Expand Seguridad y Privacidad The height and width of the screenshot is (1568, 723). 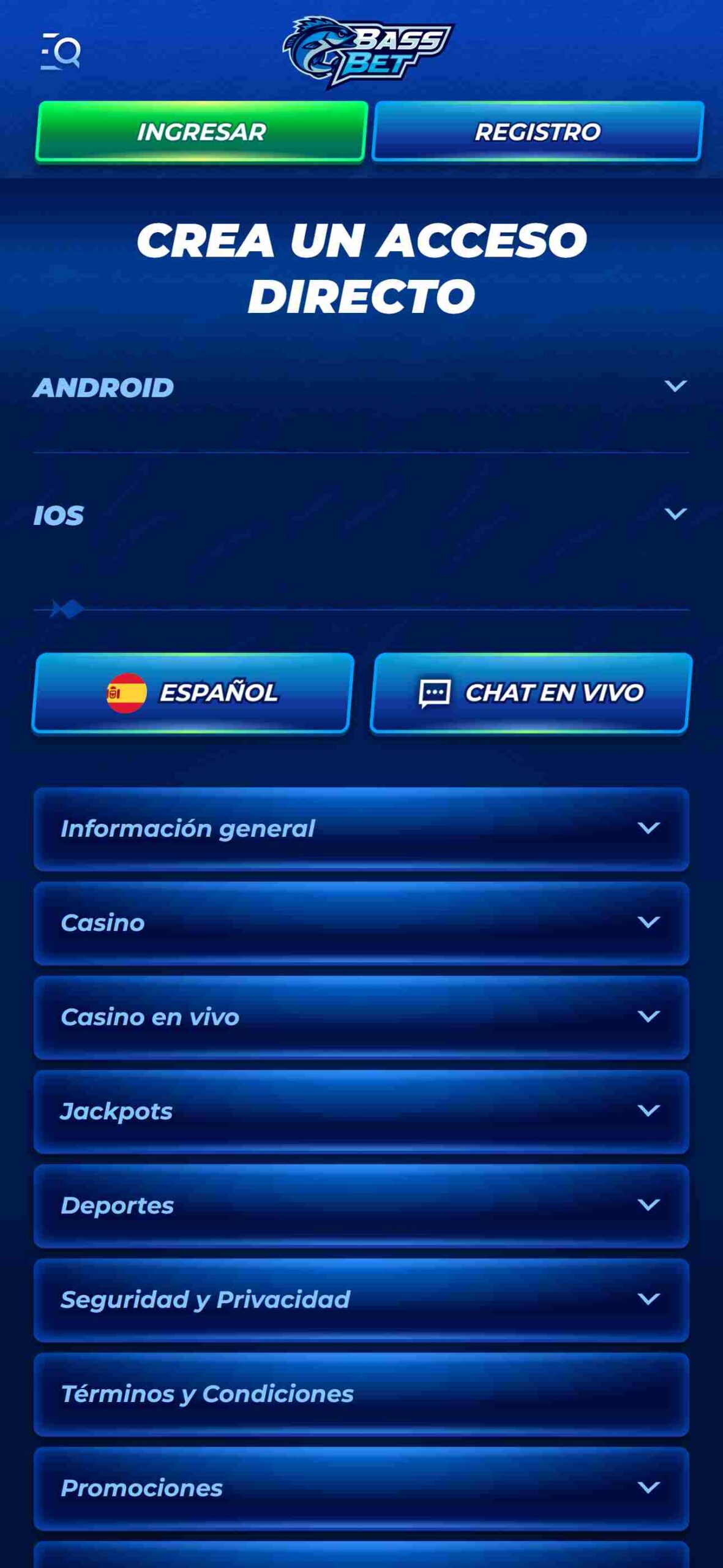361,1300
